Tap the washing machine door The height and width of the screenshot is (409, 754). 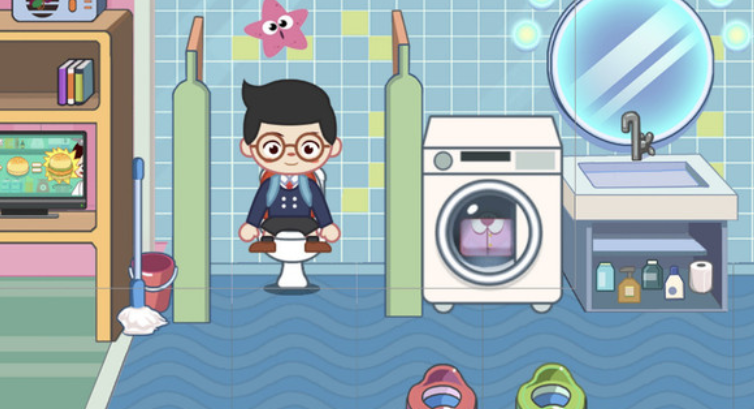point(489,232)
